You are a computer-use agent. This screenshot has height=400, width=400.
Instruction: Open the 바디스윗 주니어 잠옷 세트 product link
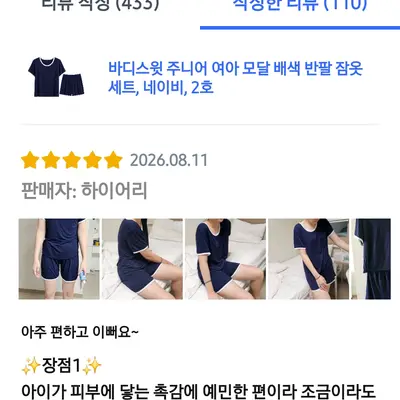pyautogui.click(x=235, y=78)
